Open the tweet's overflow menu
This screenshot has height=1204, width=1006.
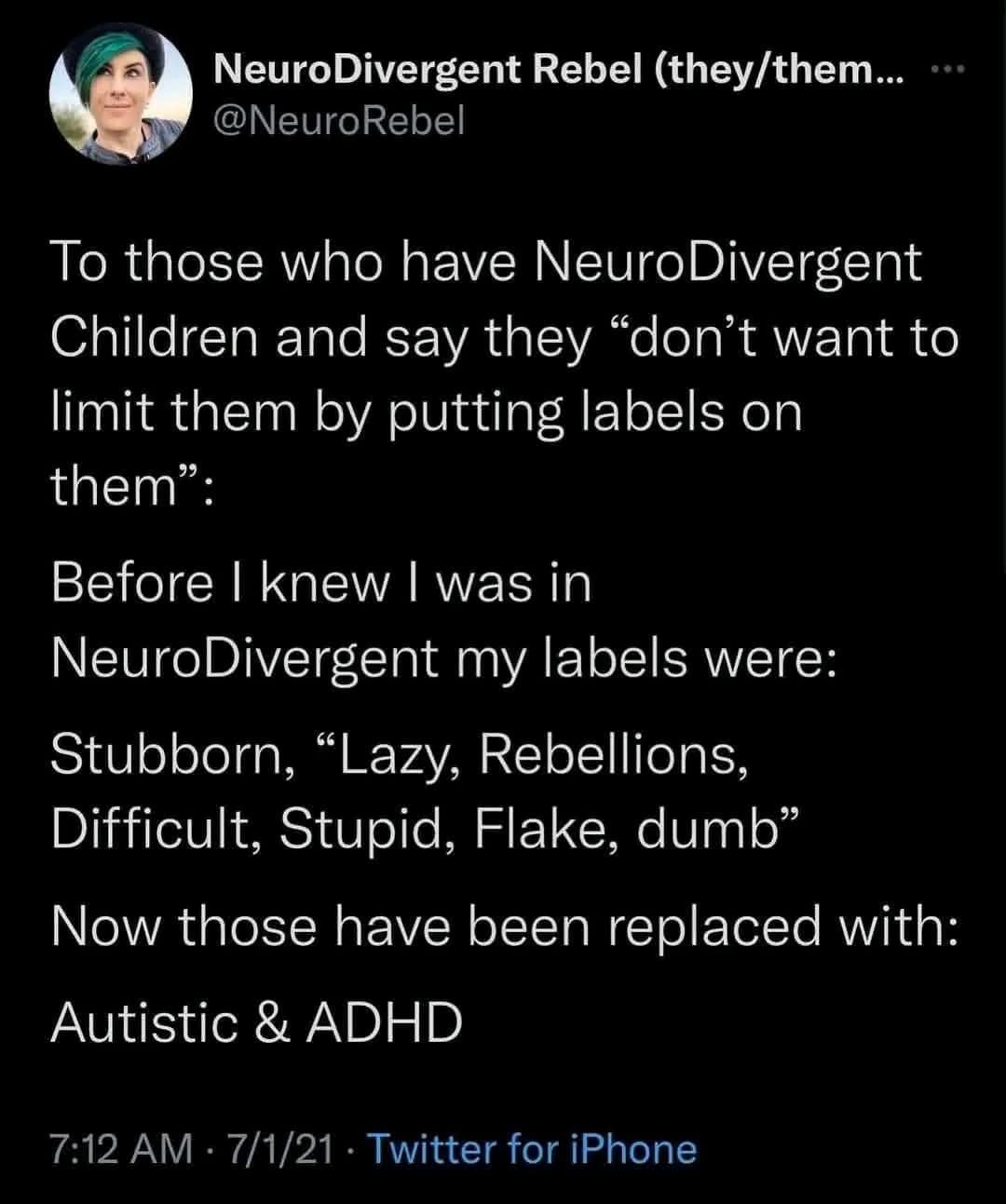[943, 70]
